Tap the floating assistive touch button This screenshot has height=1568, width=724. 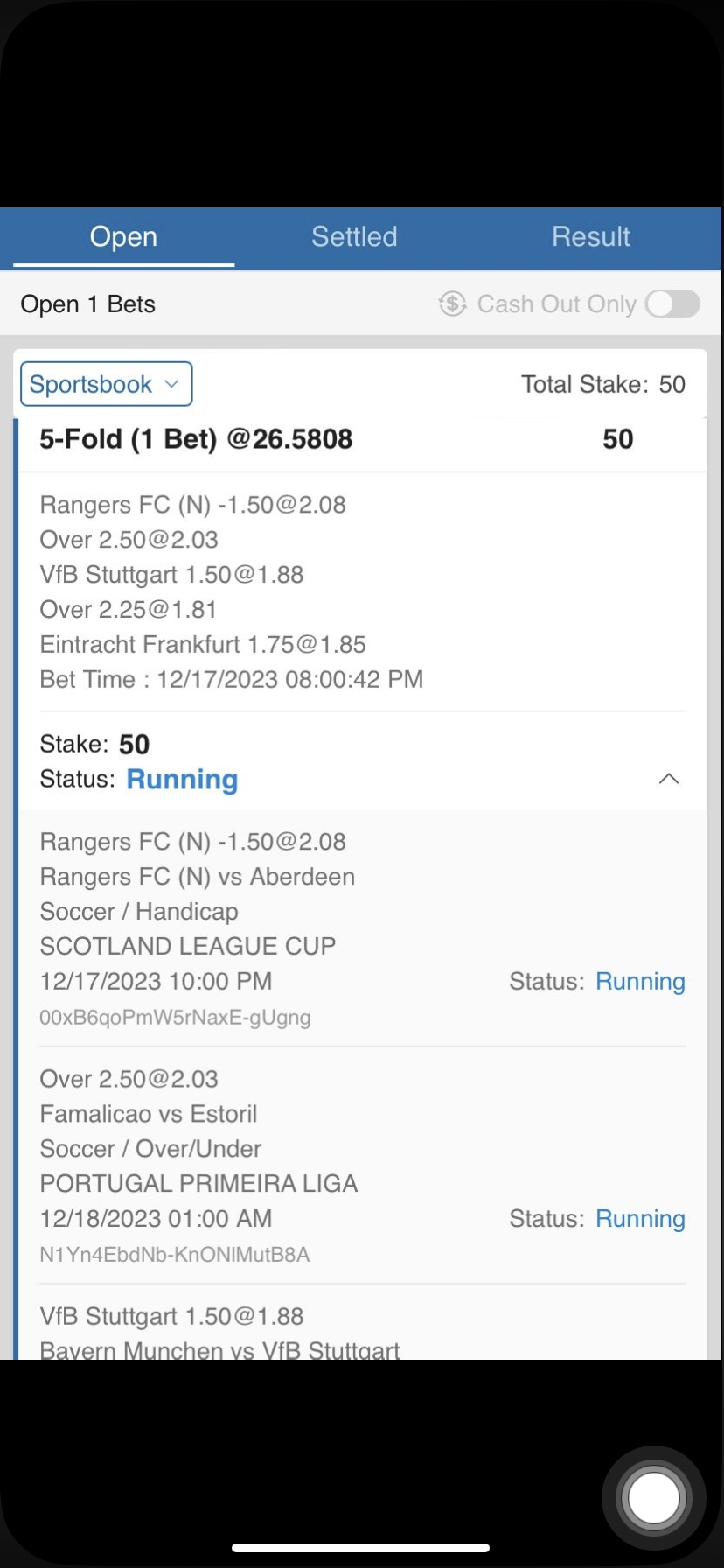pos(653,1497)
